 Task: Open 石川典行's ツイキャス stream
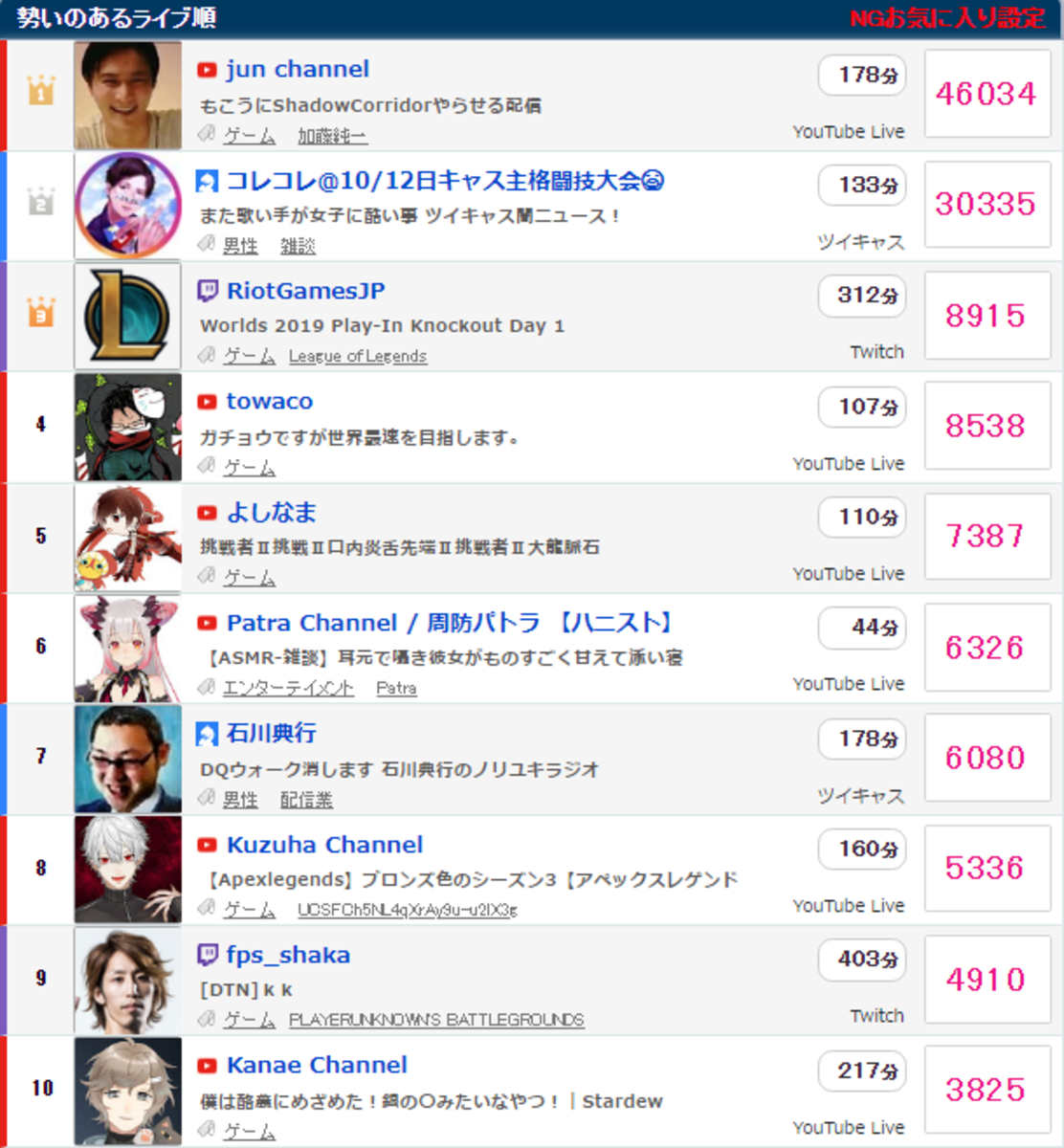click(x=271, y=734)
